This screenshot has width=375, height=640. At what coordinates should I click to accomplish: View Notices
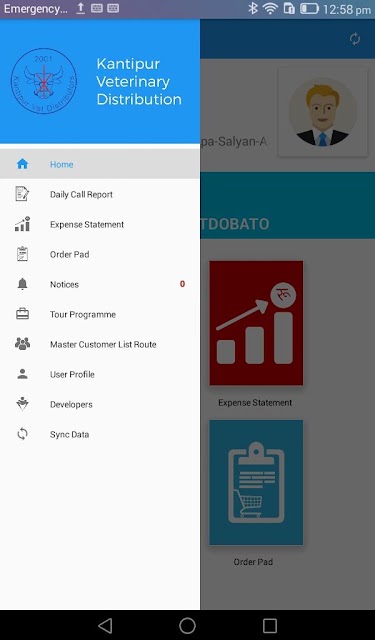100,284
